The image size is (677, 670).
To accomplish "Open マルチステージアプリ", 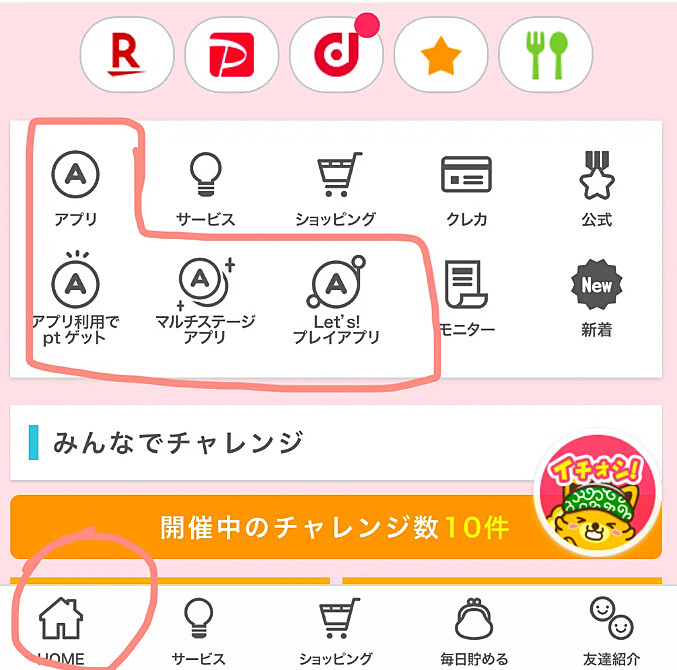I will coord(205,300).
